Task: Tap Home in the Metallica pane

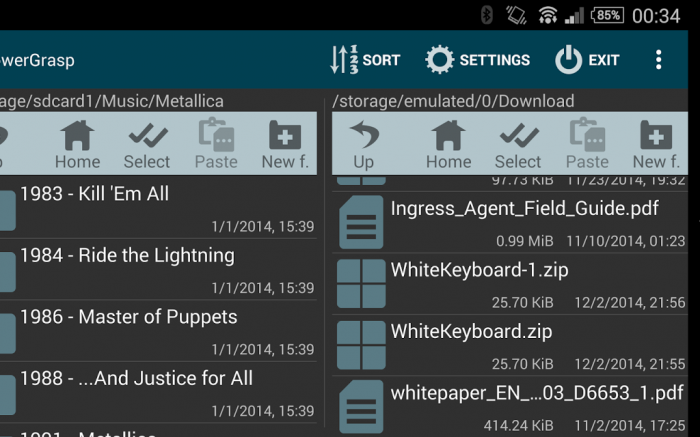Action: pos(77,145)
